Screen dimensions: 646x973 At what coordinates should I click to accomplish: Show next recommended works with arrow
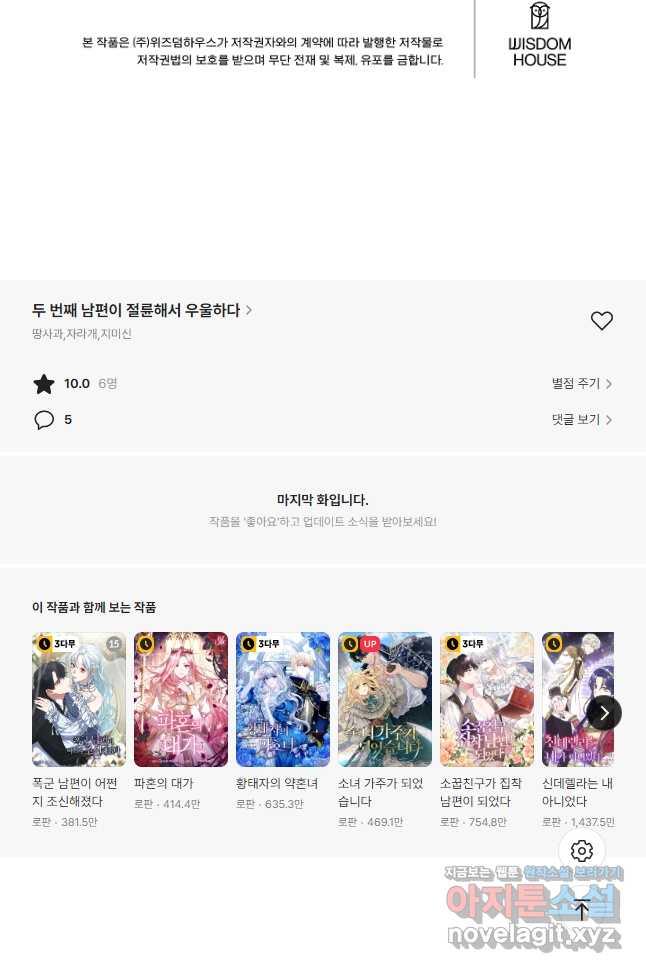coord(604,713)
